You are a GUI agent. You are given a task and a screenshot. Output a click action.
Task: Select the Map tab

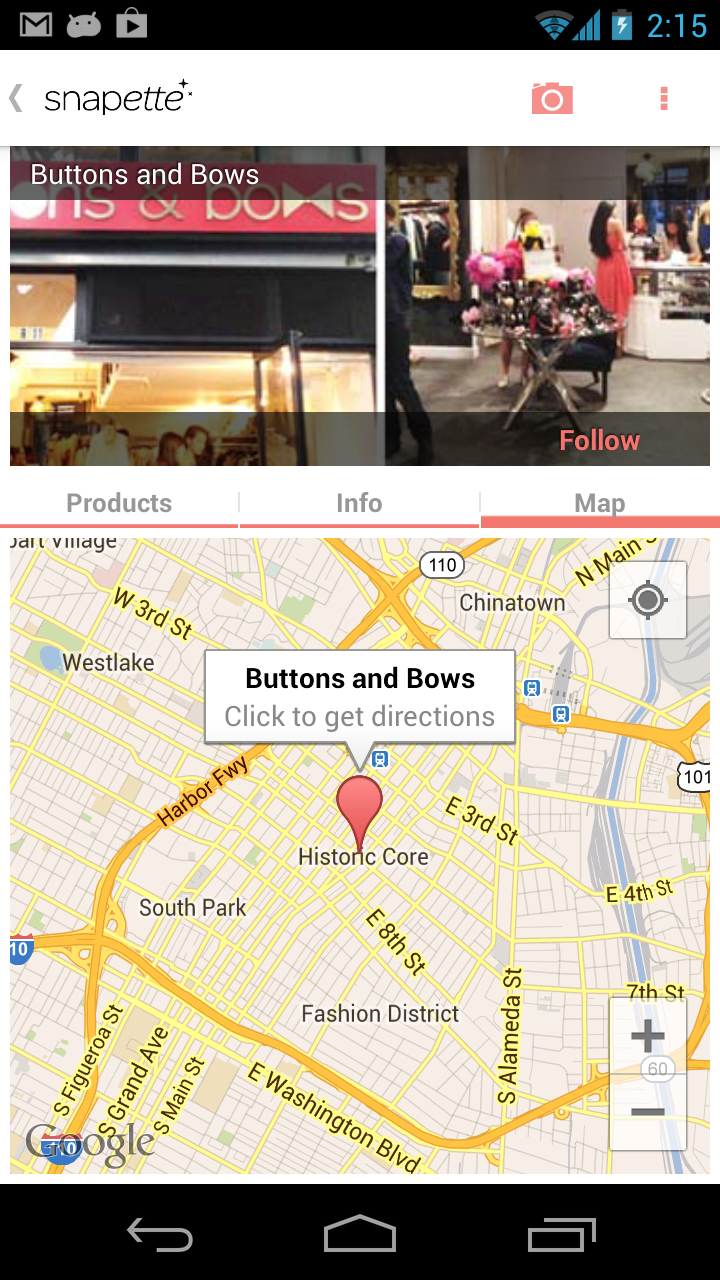point(599,503)
